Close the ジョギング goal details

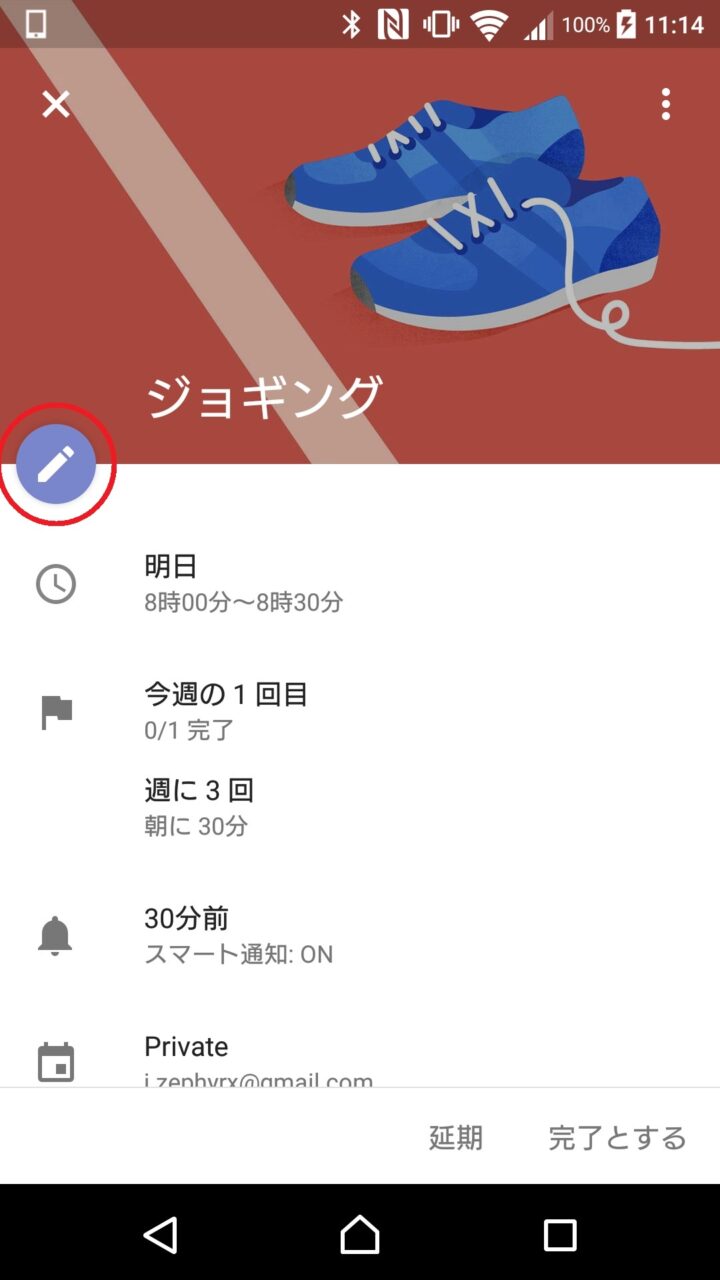coord(56,104)
